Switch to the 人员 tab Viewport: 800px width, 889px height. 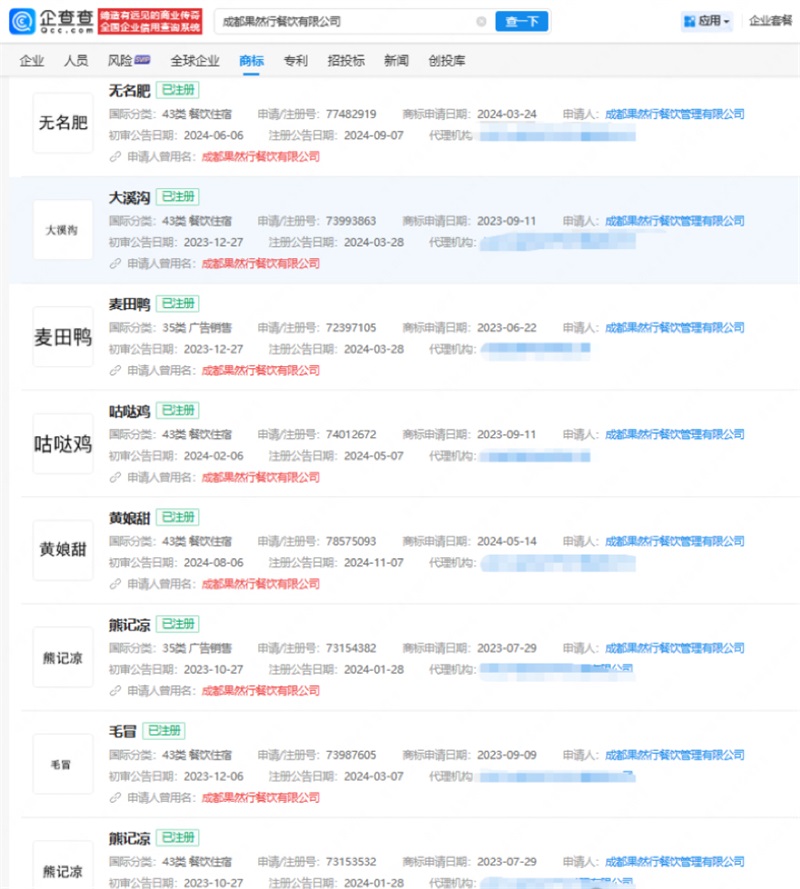[x=76, y=60]
